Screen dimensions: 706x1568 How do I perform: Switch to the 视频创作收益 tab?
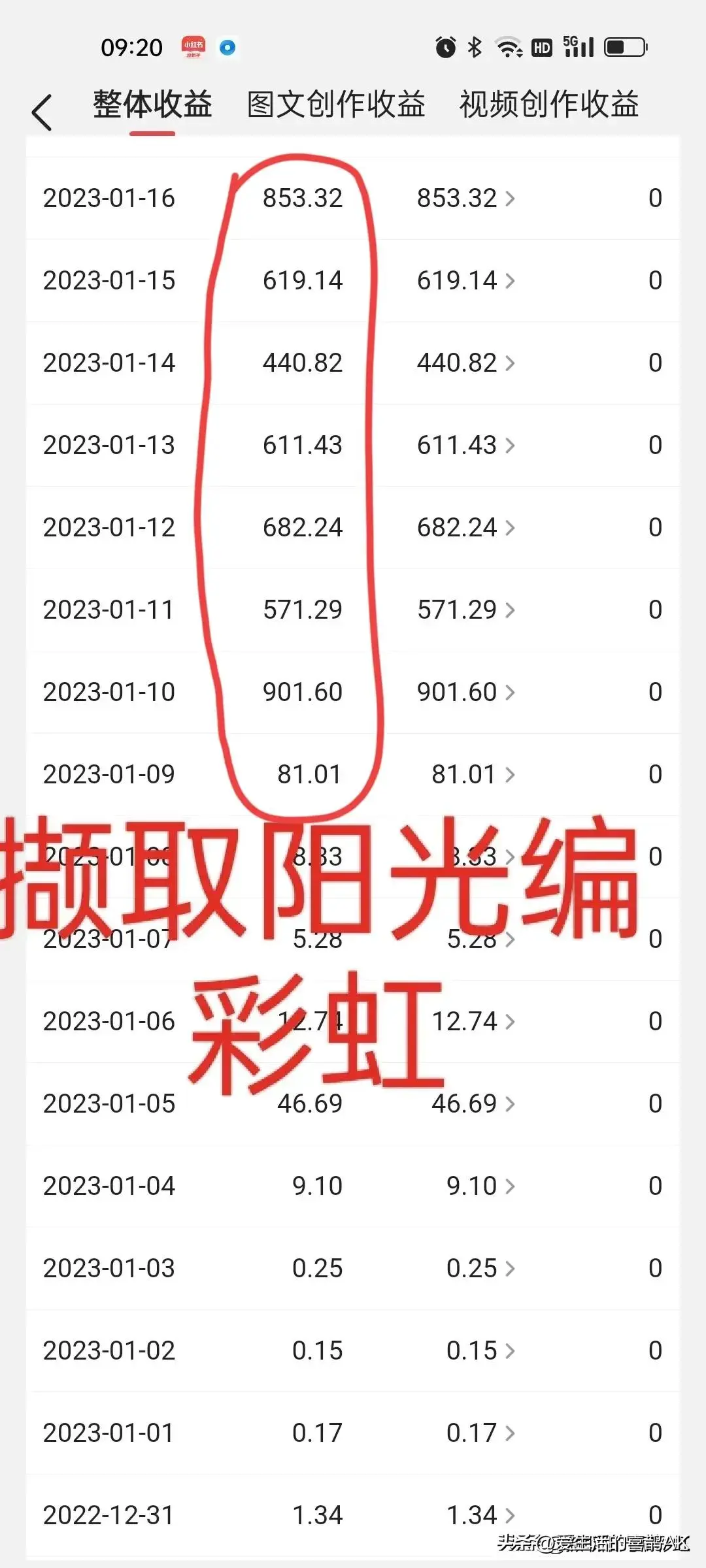[549, 105]
